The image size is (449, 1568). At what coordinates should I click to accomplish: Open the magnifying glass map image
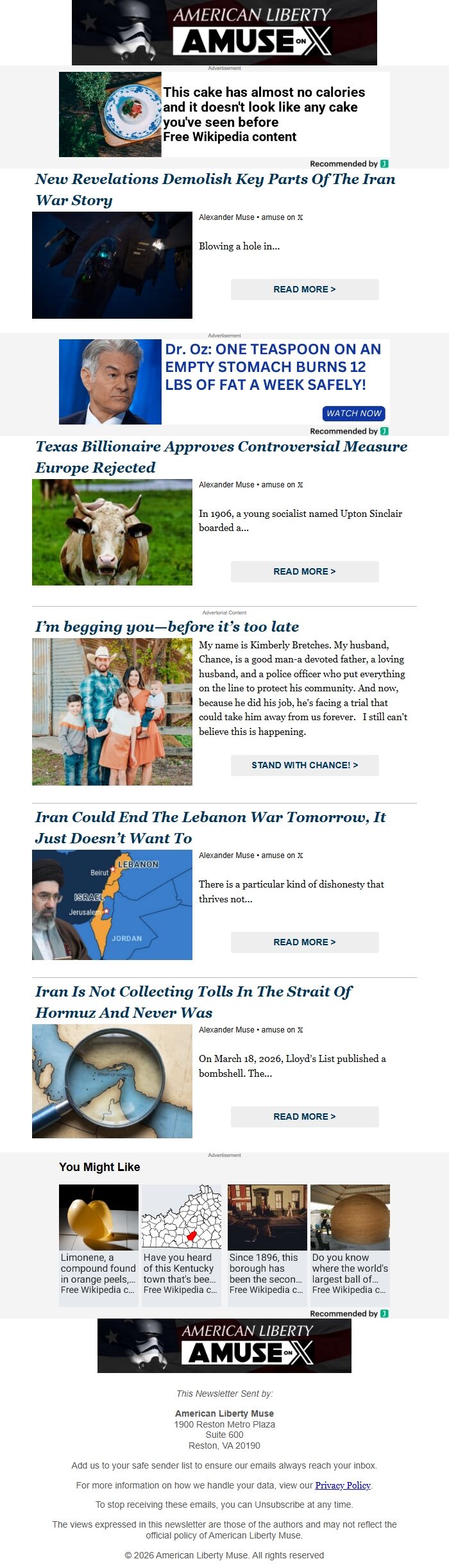tap(112, 1081)
